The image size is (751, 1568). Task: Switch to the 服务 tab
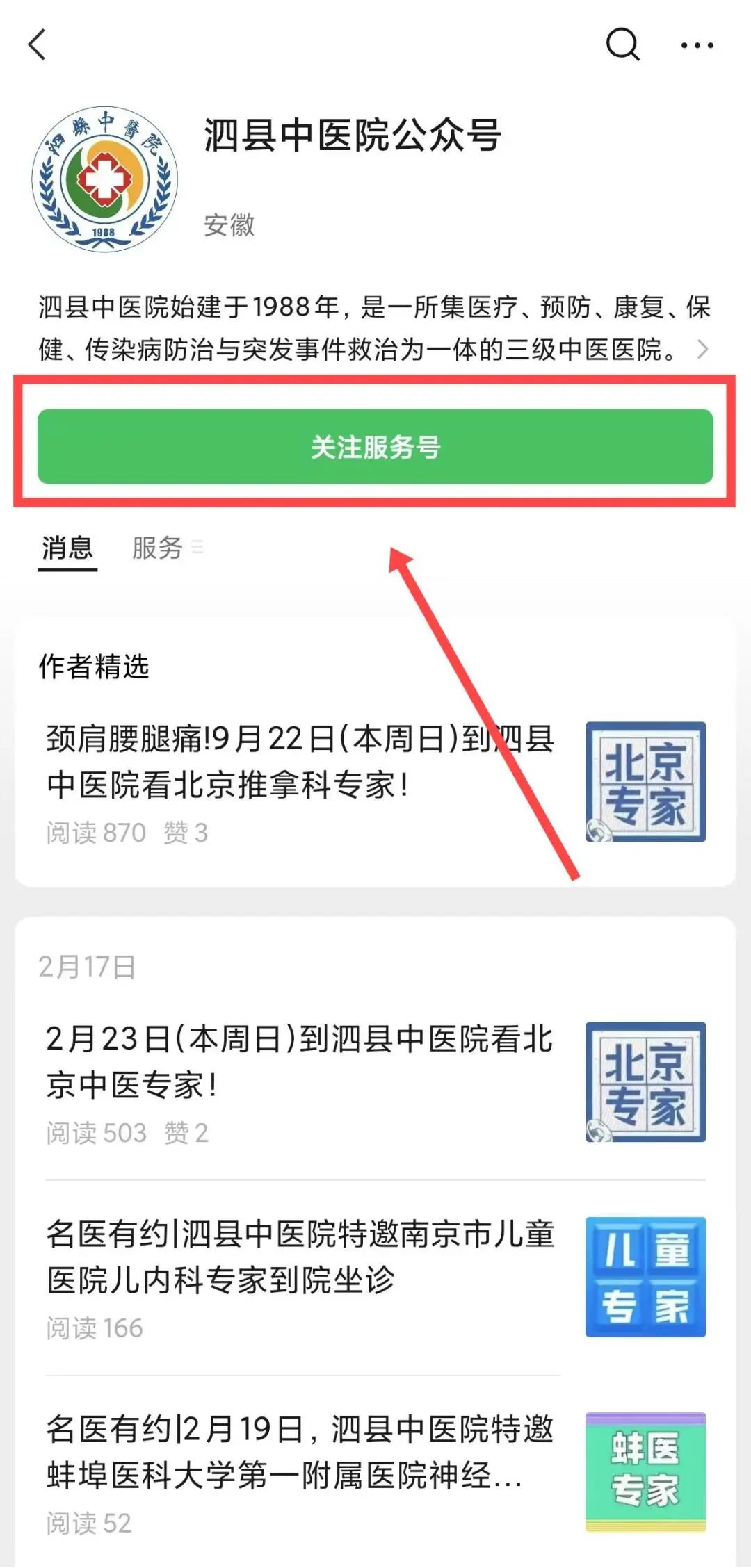(x=158, y=548)
